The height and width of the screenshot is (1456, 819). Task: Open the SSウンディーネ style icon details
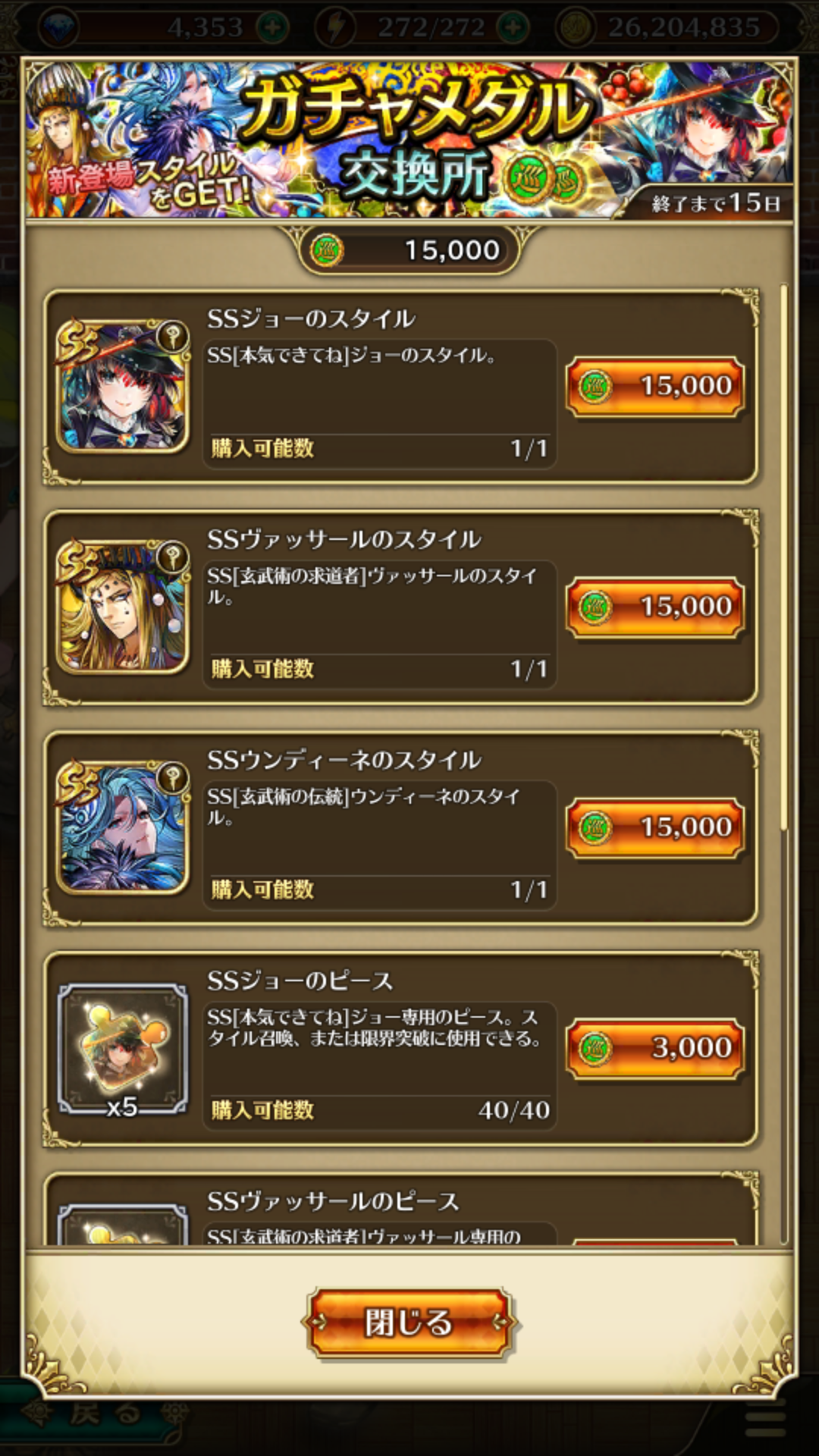coord(123,827)
